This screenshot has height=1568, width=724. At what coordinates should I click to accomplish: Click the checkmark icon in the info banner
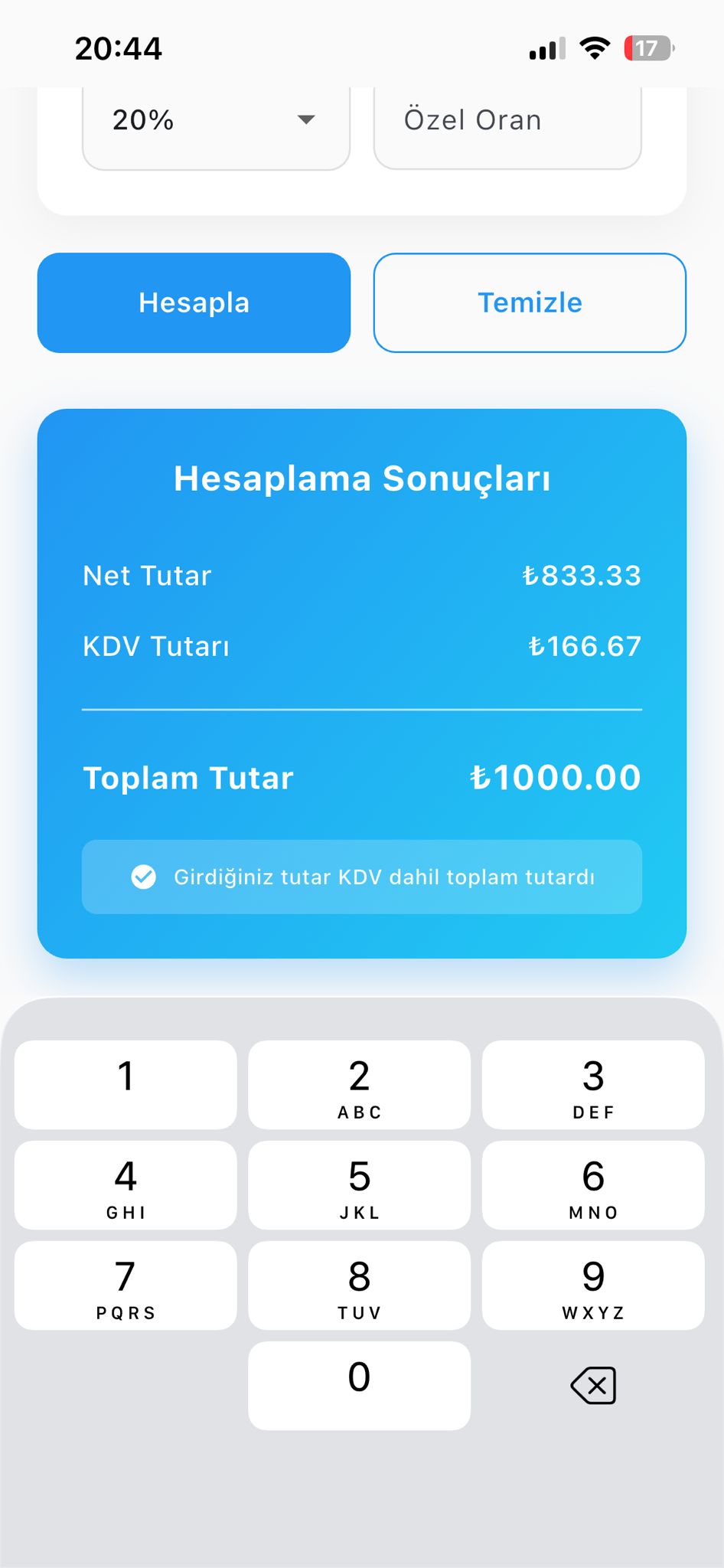tap(144, 877)
